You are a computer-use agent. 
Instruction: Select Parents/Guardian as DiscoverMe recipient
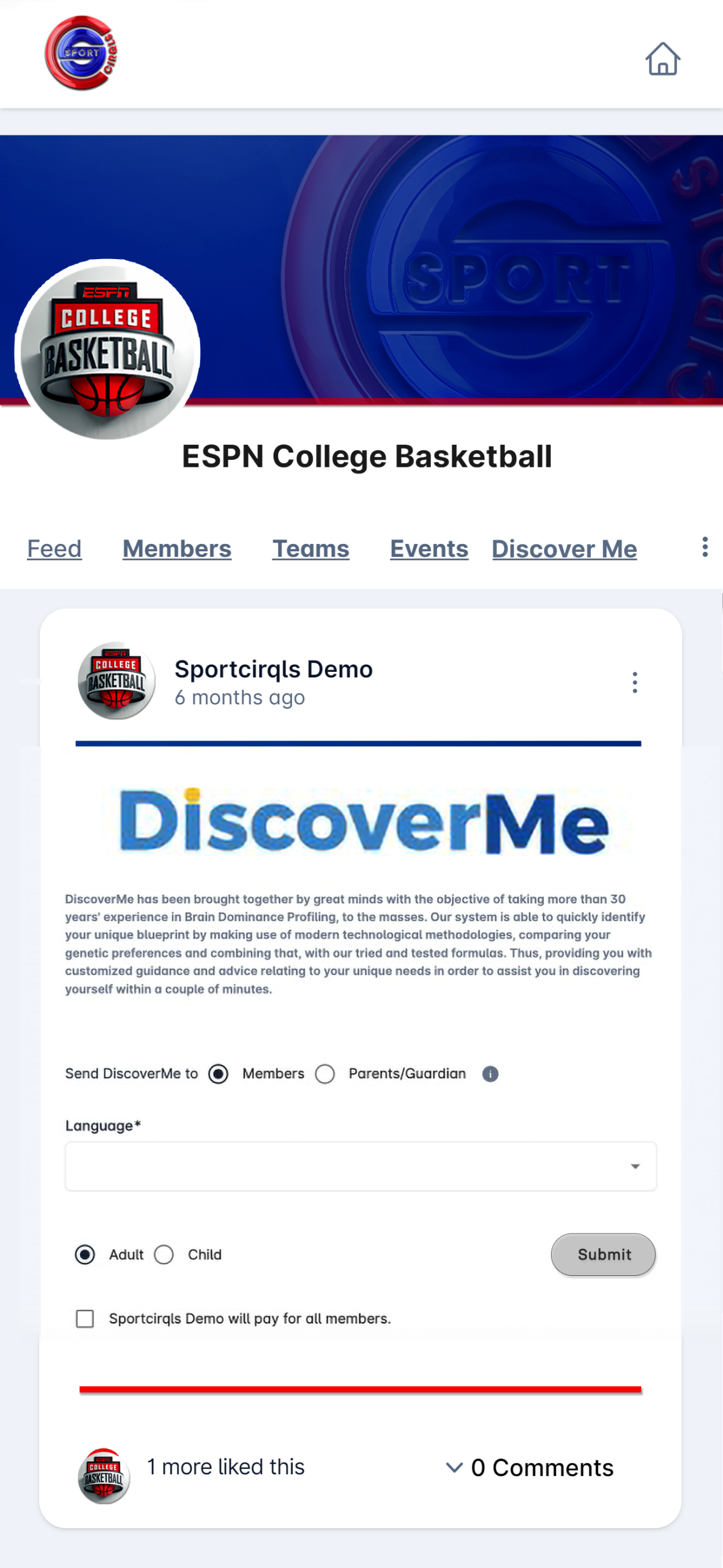click(x=326, y=1074)
